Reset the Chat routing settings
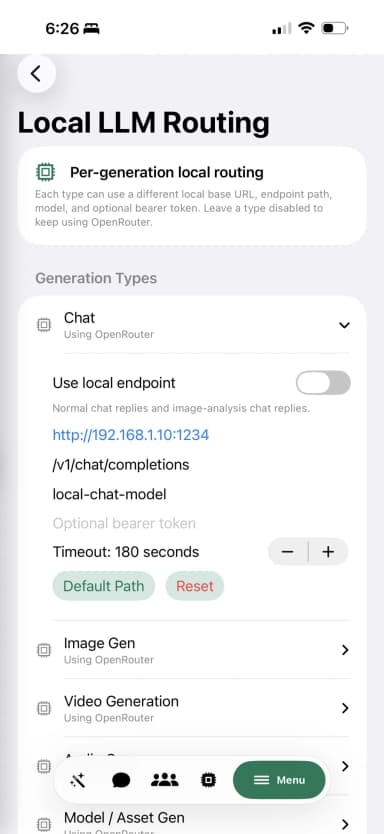Screen dimensions: 384x834 (195, 586)
